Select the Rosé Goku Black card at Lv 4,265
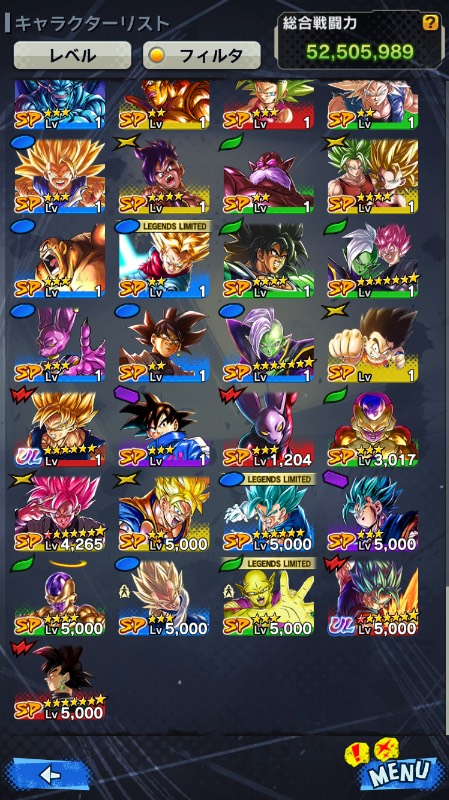The width and height of the screenshot is (449, 800). click(60, 514)
